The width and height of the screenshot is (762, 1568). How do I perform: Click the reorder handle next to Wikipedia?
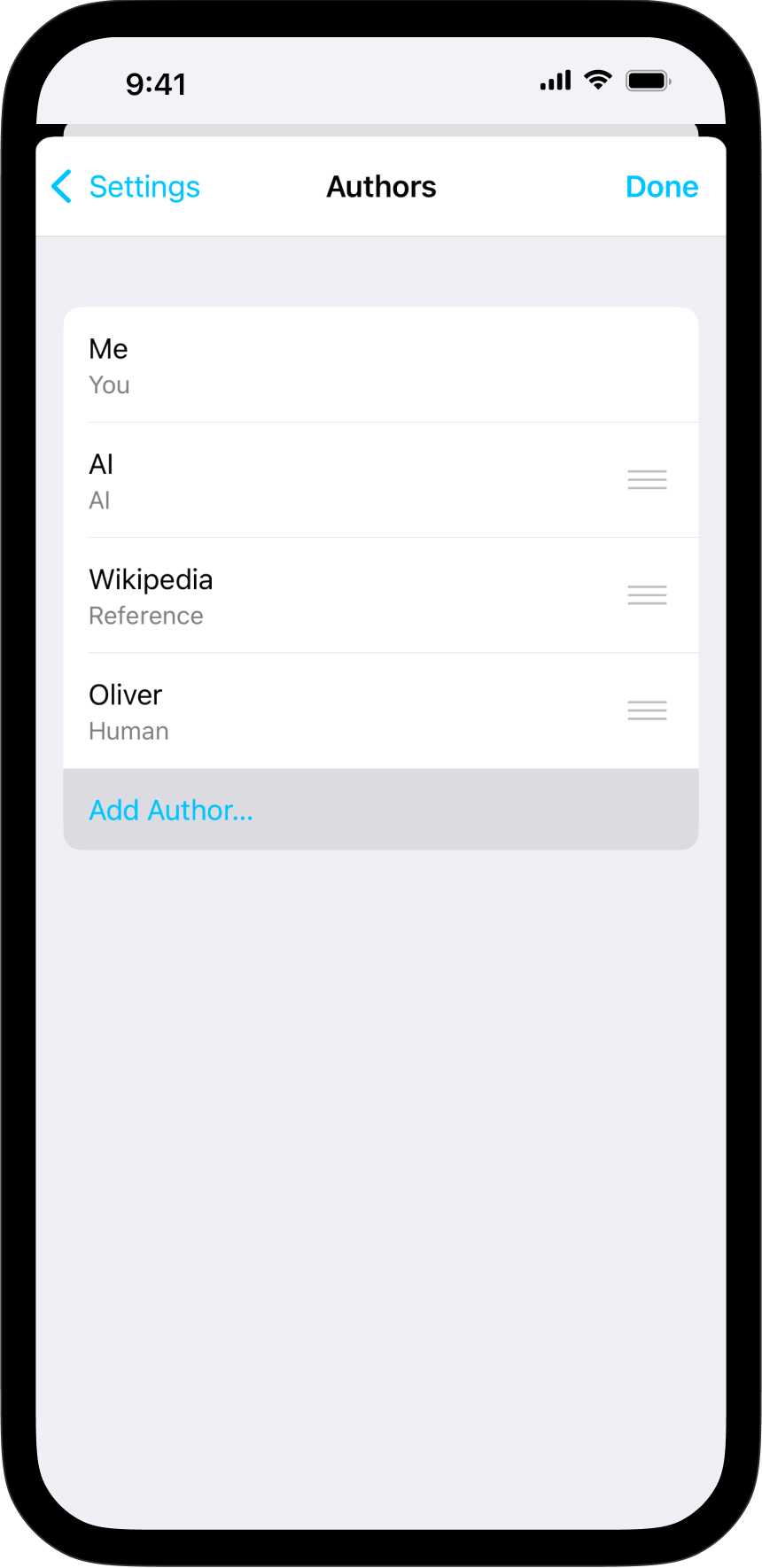coord(647,594)
